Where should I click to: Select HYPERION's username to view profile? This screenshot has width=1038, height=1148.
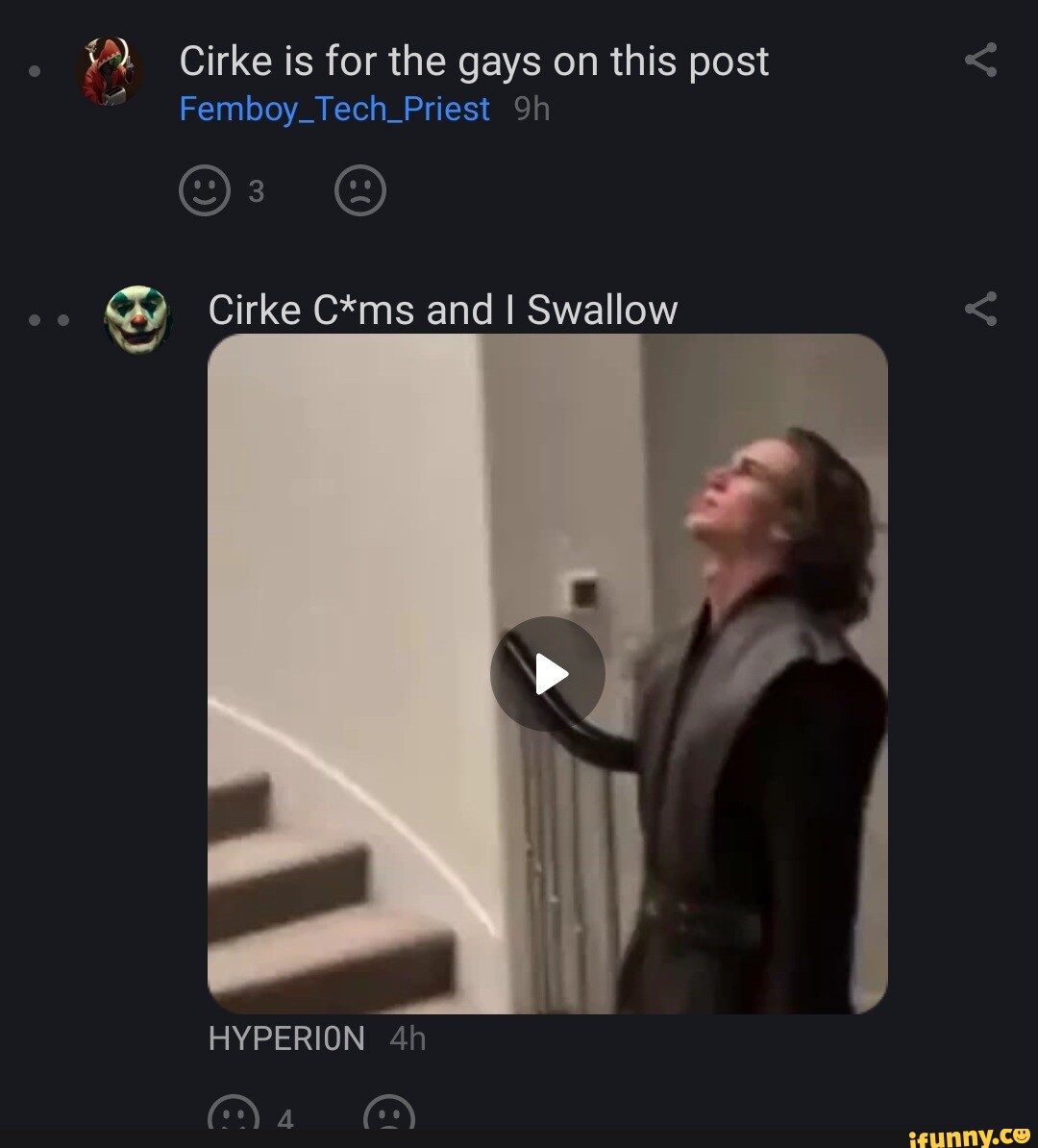pos(285,1037)
